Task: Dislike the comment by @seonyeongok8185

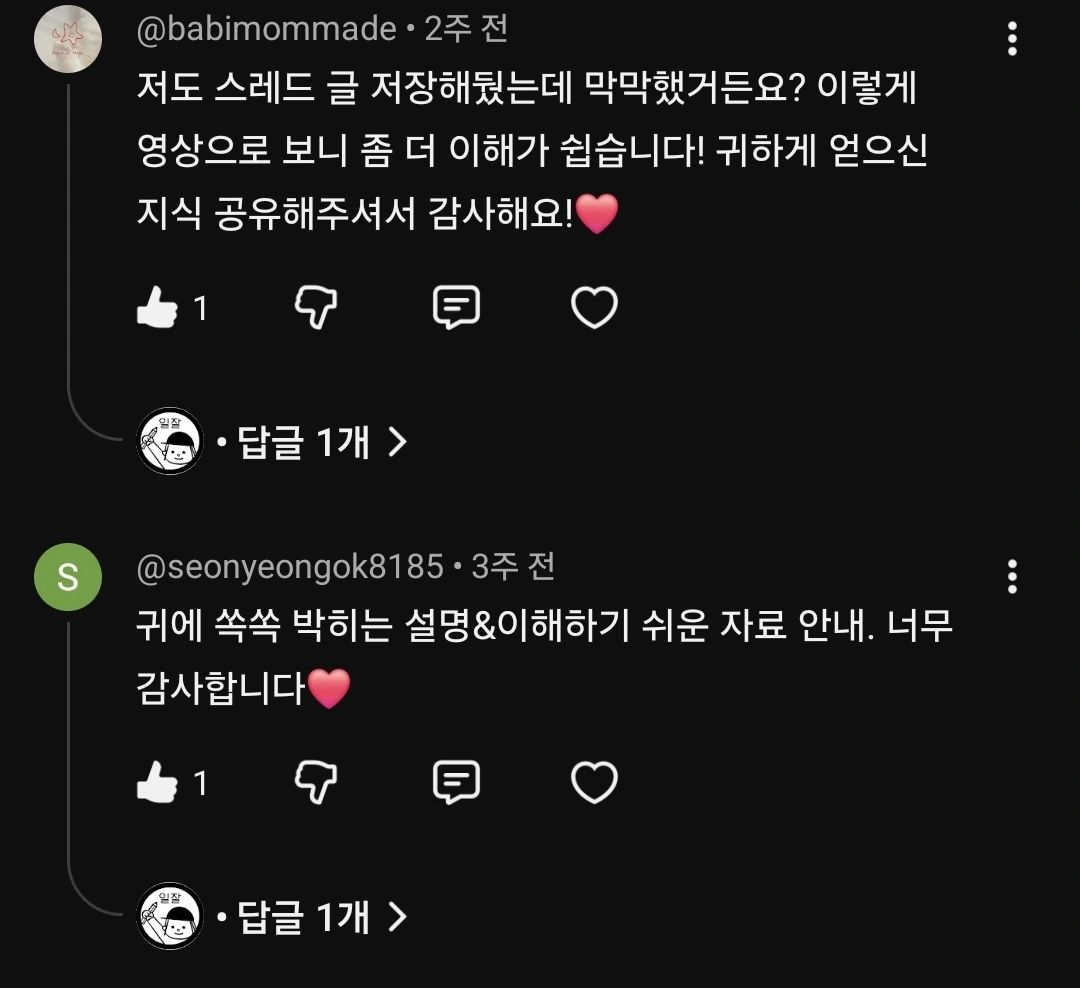Action: click(x=316, y=783)
